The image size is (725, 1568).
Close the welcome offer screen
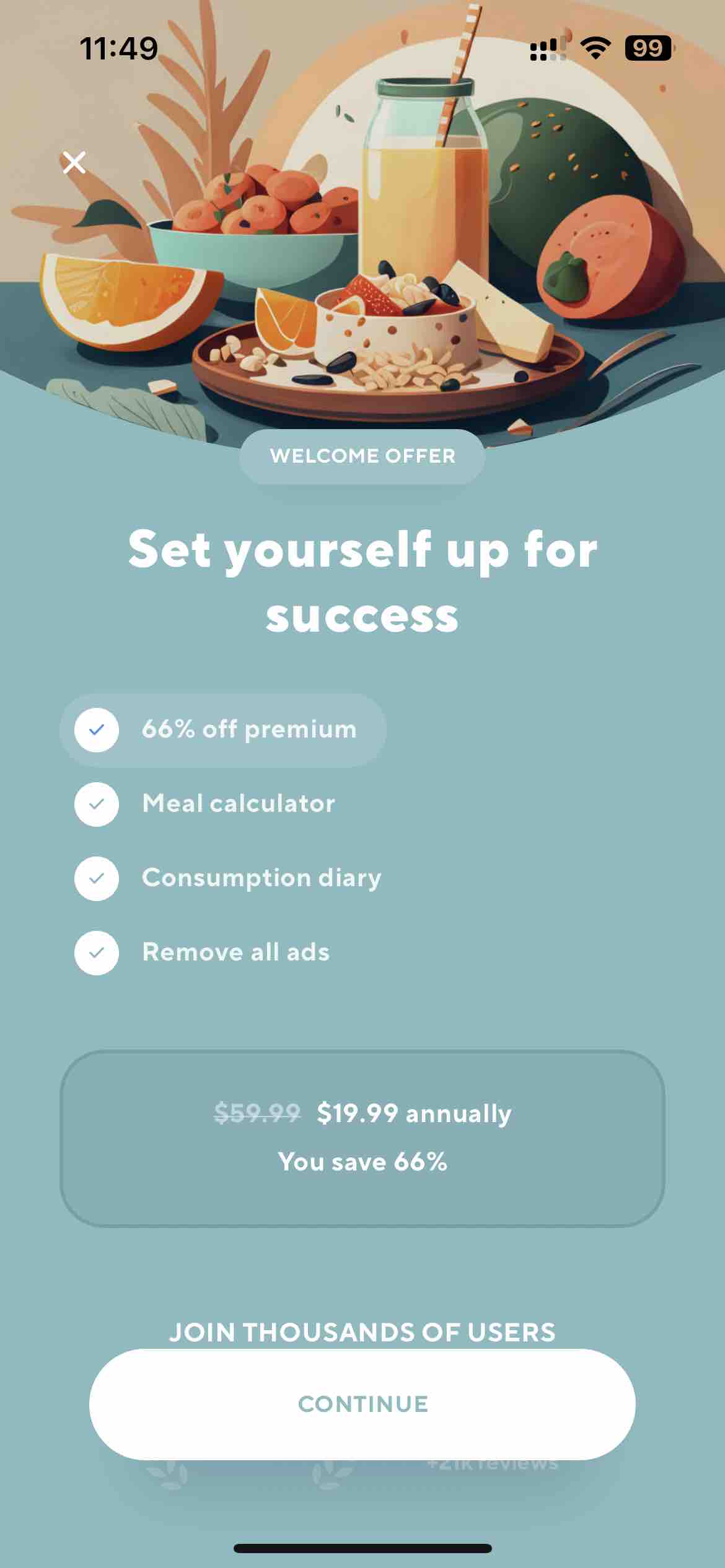pos(74,163)
